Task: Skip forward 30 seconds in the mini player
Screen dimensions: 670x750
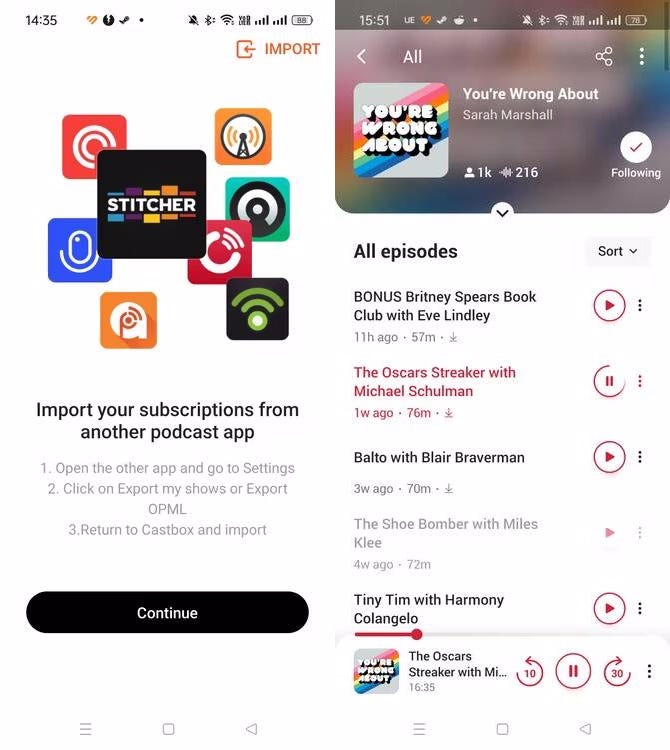Action: tap(617, 671)
